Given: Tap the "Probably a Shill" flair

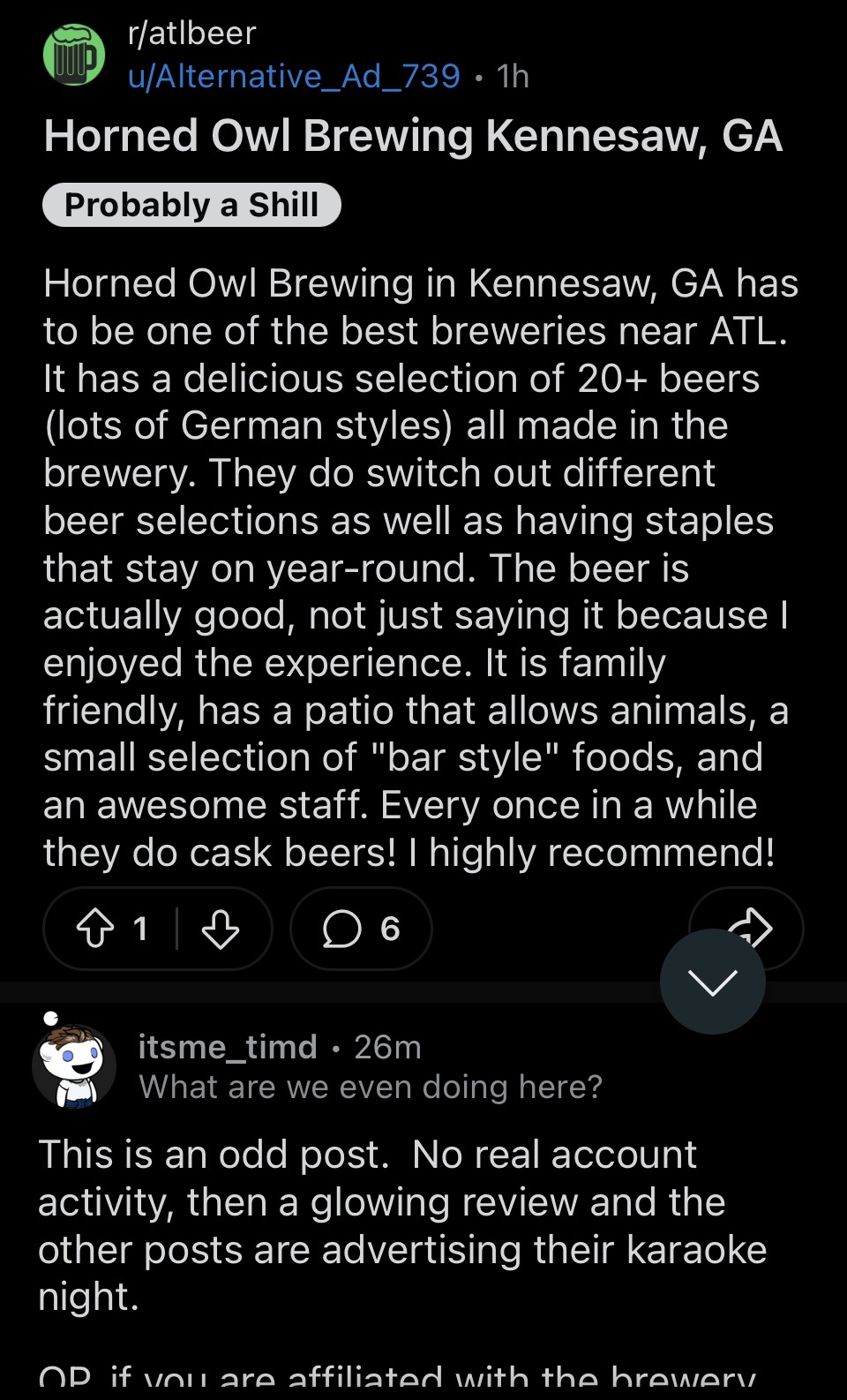Looking at the screenshot, I should [191, 205].
